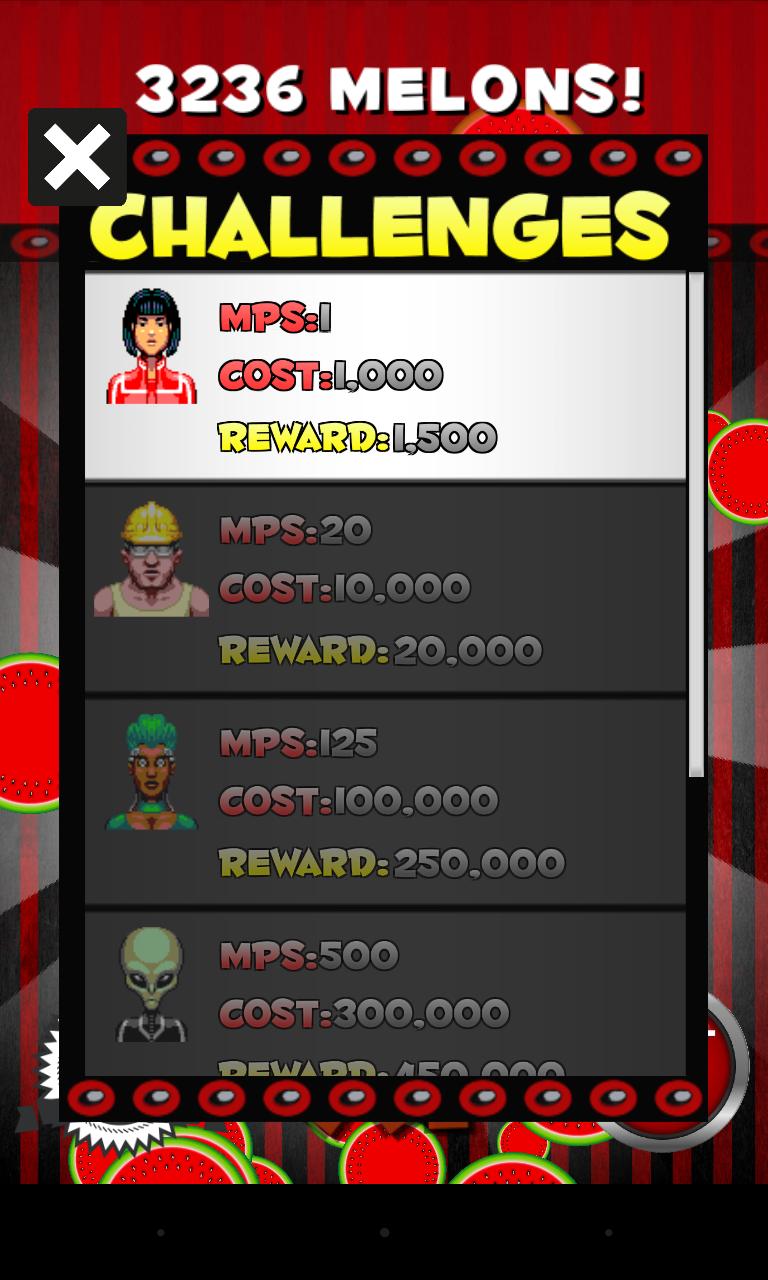The height and width of the screenshot is (1280, 768).
Task: Close the Challenges dialog
Action: [x=77, y=157]
